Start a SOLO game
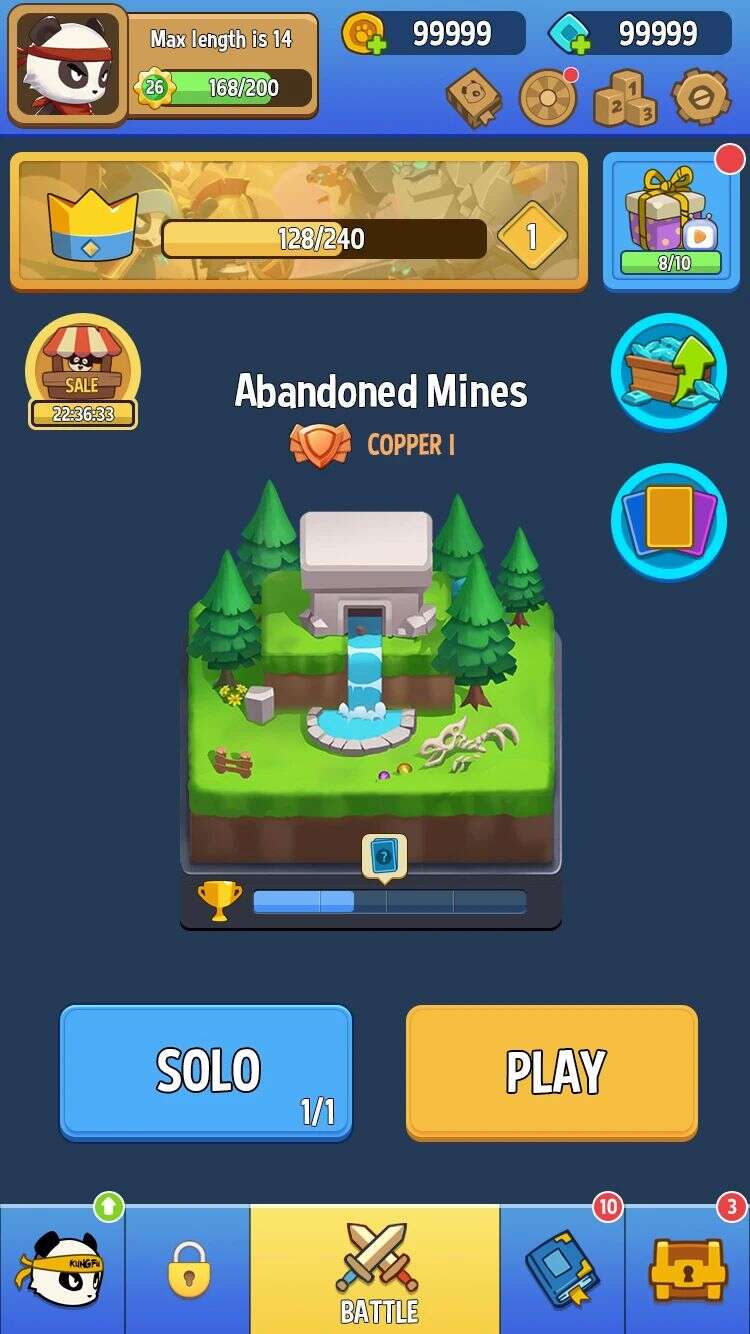The image size is (750, 1334). tap(206, 1072)
